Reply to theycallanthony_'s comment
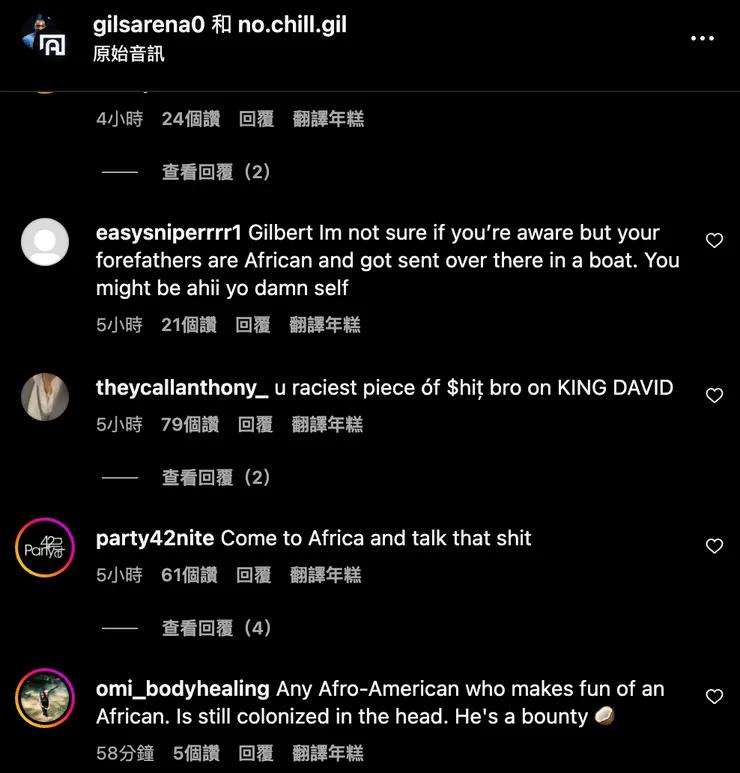Screen dimensions: 740x773 click(x=255, y=425)
